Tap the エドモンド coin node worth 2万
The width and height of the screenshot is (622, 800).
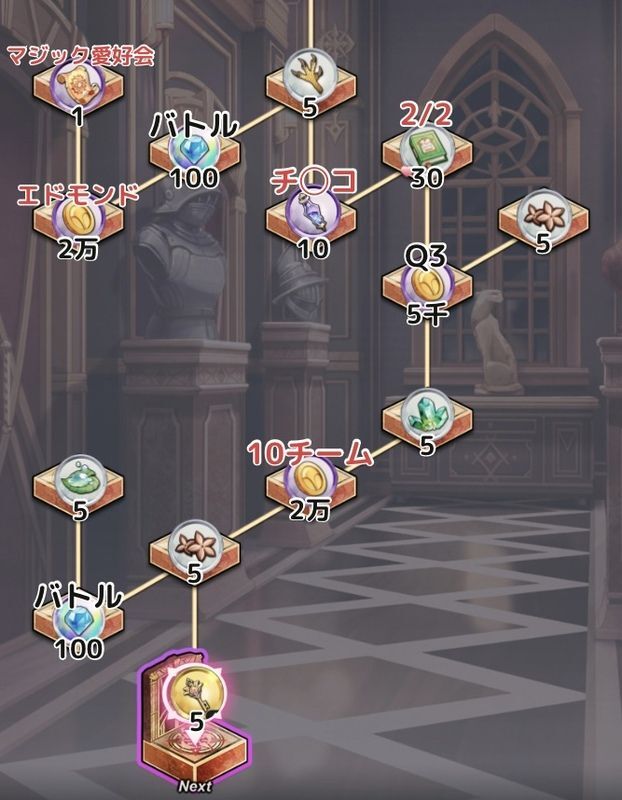[x=78, y=215]
